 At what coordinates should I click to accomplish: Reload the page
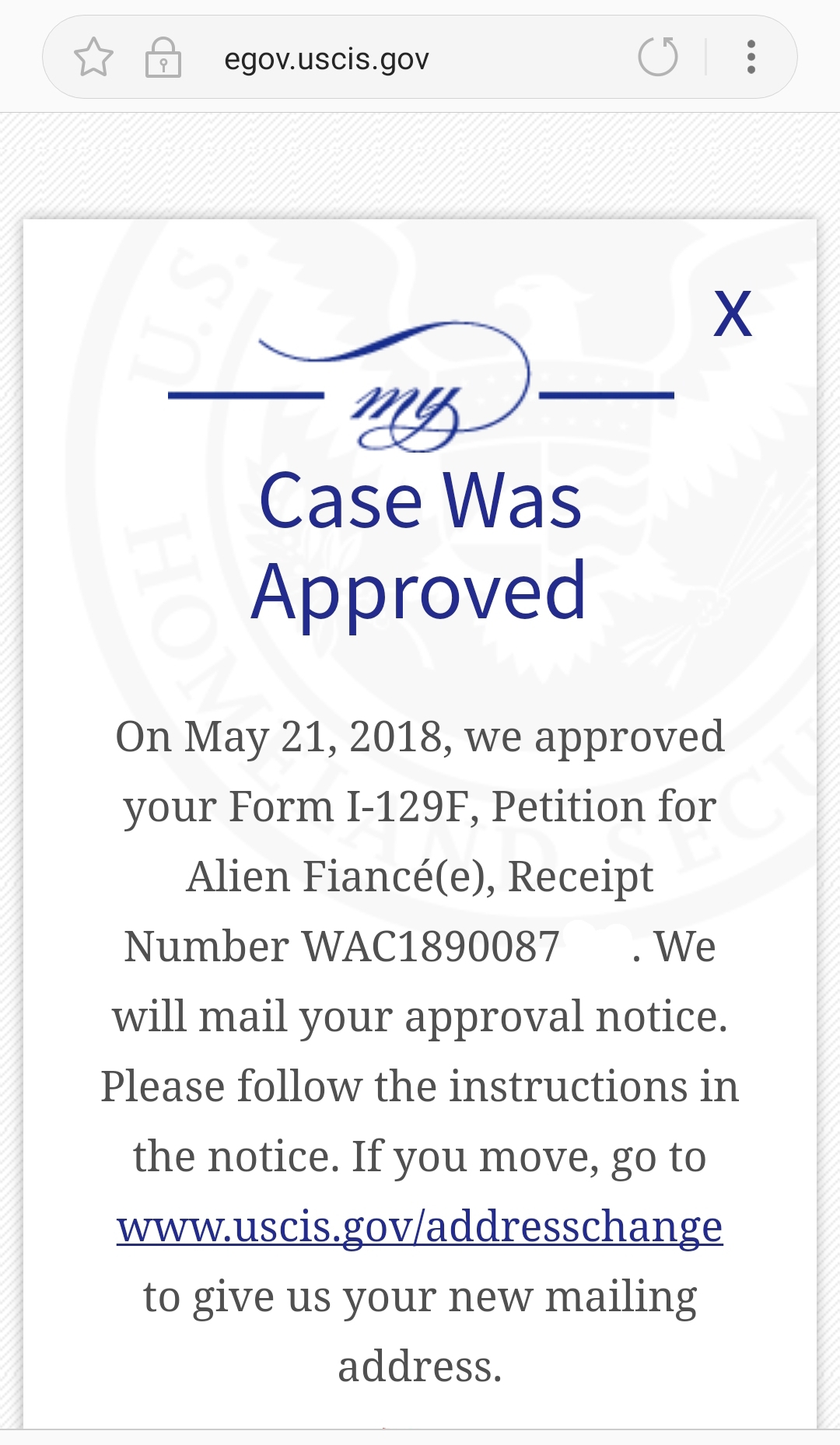[x=658, y=57]
